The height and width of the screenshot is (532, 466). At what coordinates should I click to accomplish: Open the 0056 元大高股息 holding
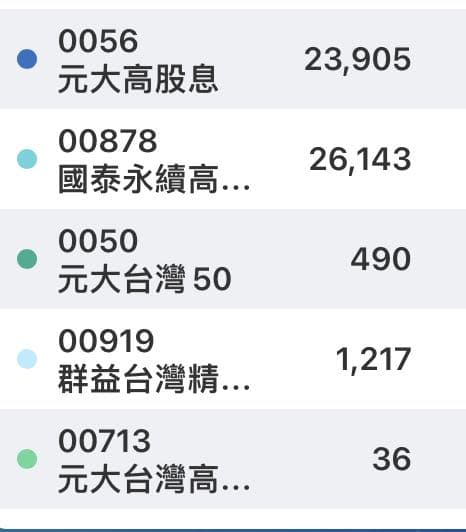(233, 59)
